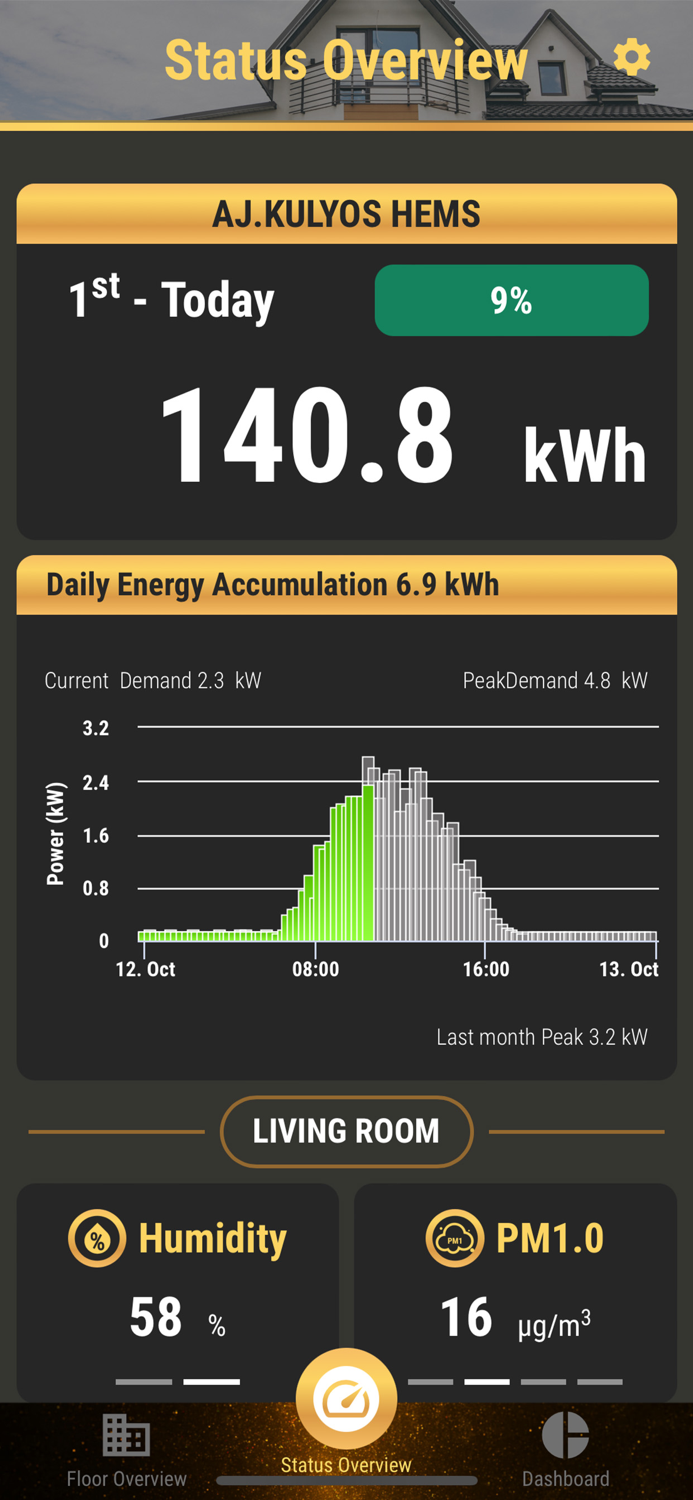Image resolution: width=693 pixels, height=1500 pixels.
Task: Open the PM1.0 card
Action: click(515, 1292)
